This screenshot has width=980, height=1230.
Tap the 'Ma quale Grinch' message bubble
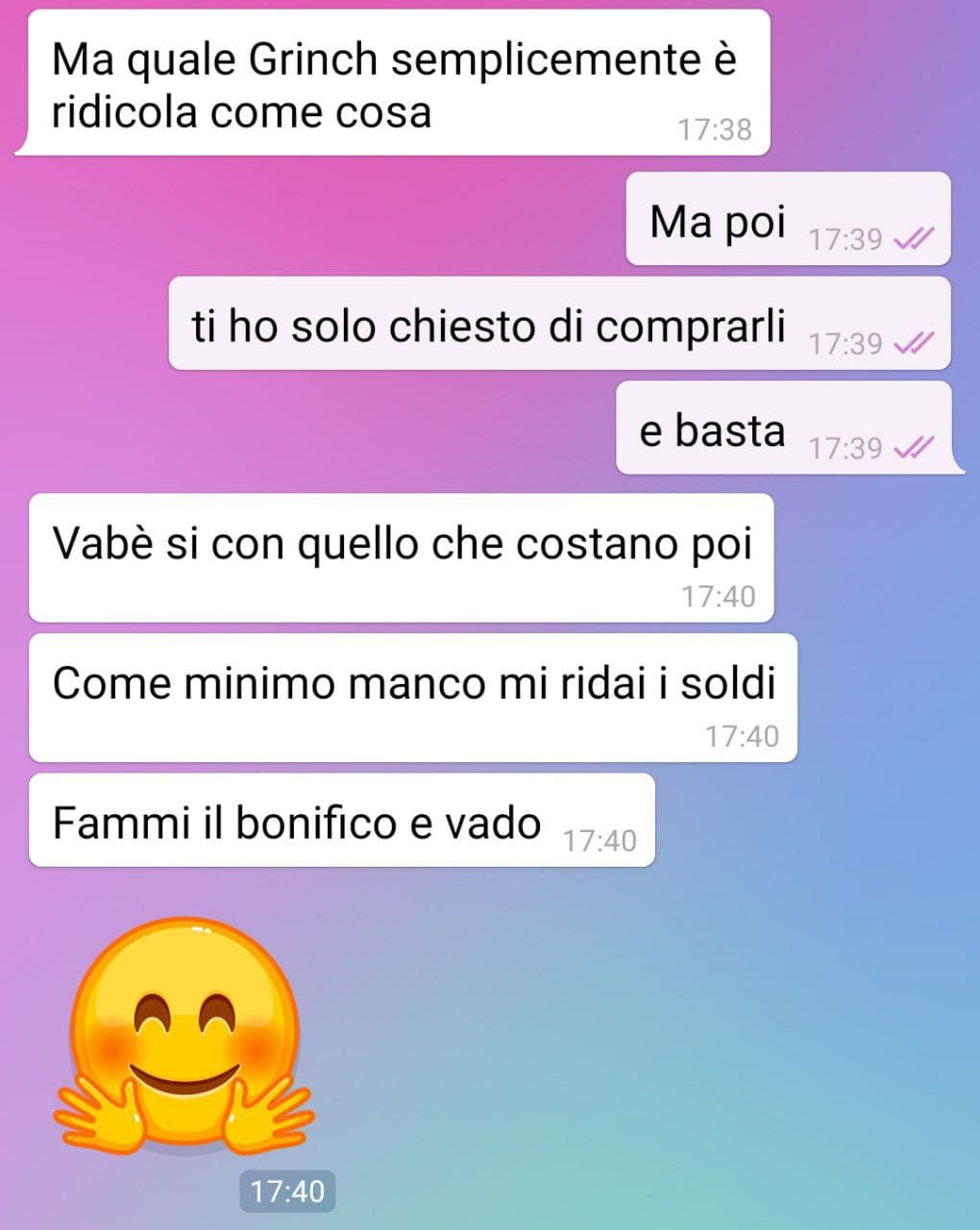[392, 85]
